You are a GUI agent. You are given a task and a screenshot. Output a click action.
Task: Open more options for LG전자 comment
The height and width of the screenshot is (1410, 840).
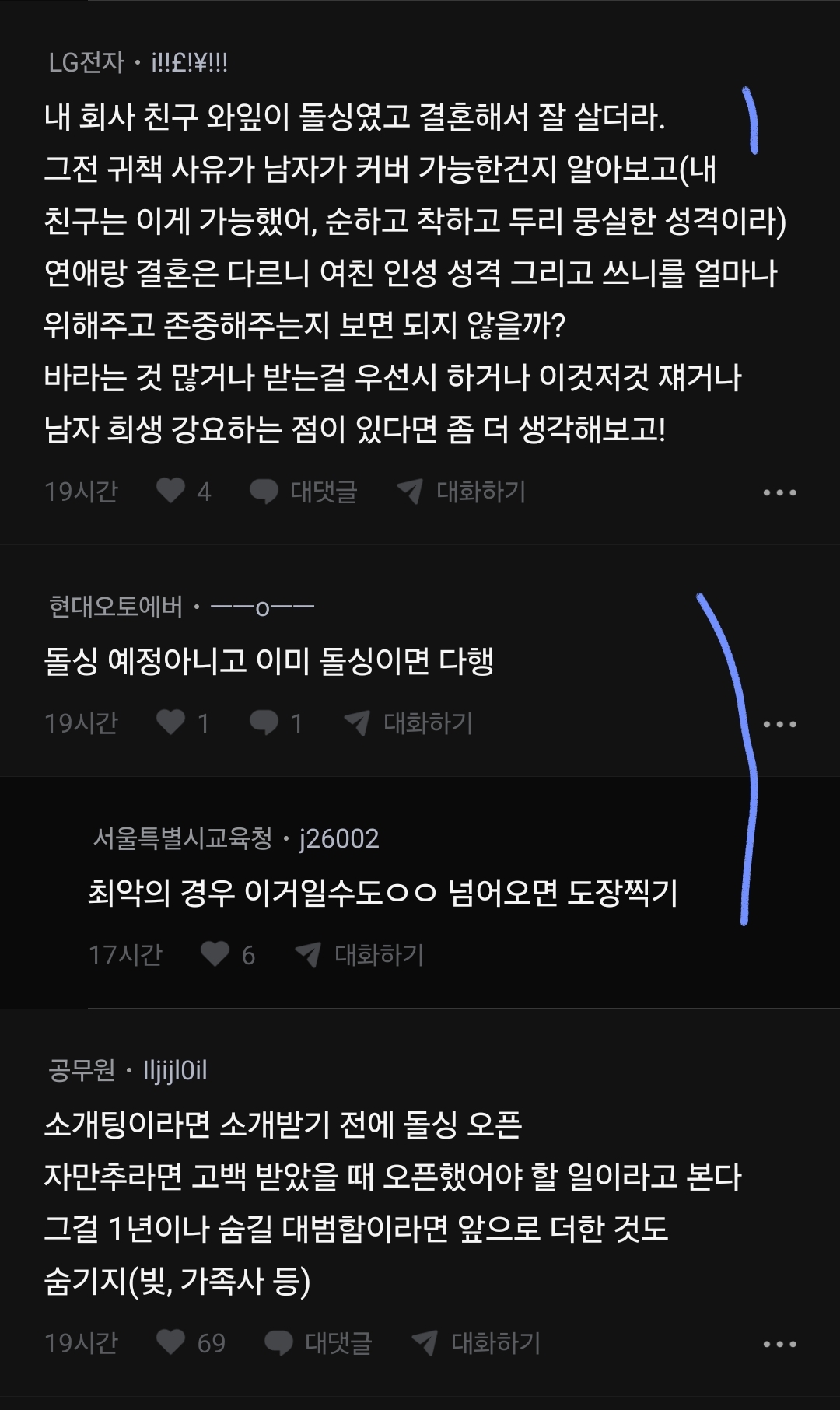click(x=779, y=492)
